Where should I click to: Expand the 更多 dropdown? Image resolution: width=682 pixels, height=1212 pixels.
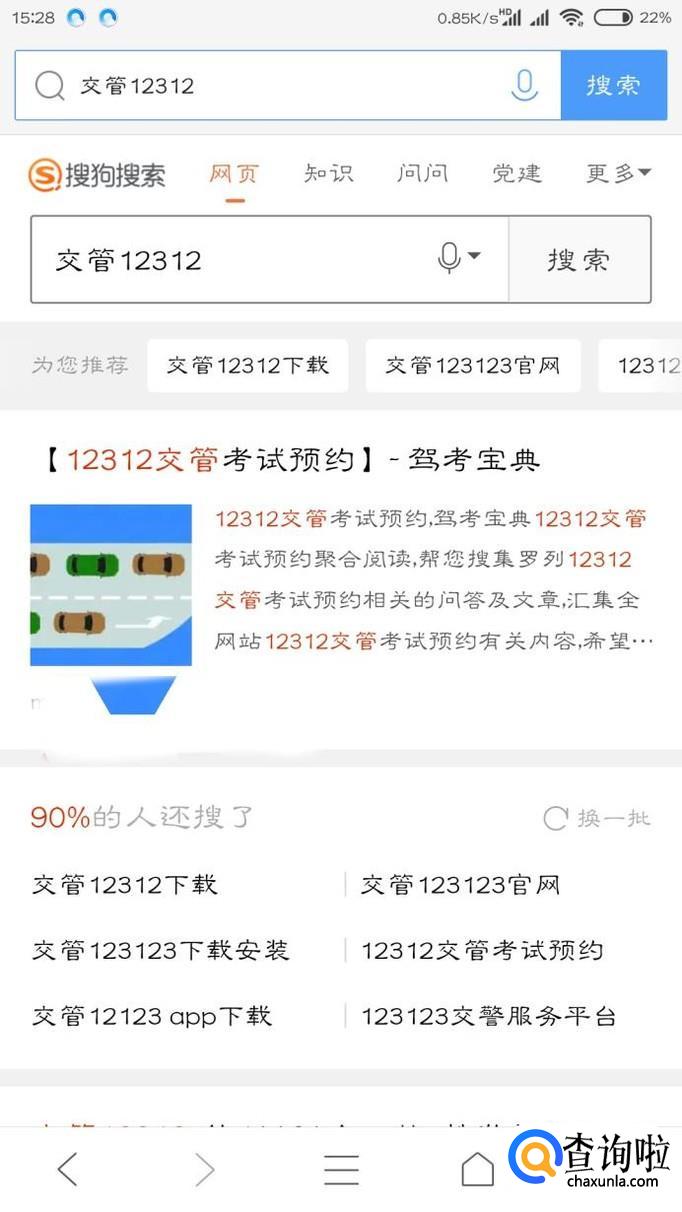[618, 173]
